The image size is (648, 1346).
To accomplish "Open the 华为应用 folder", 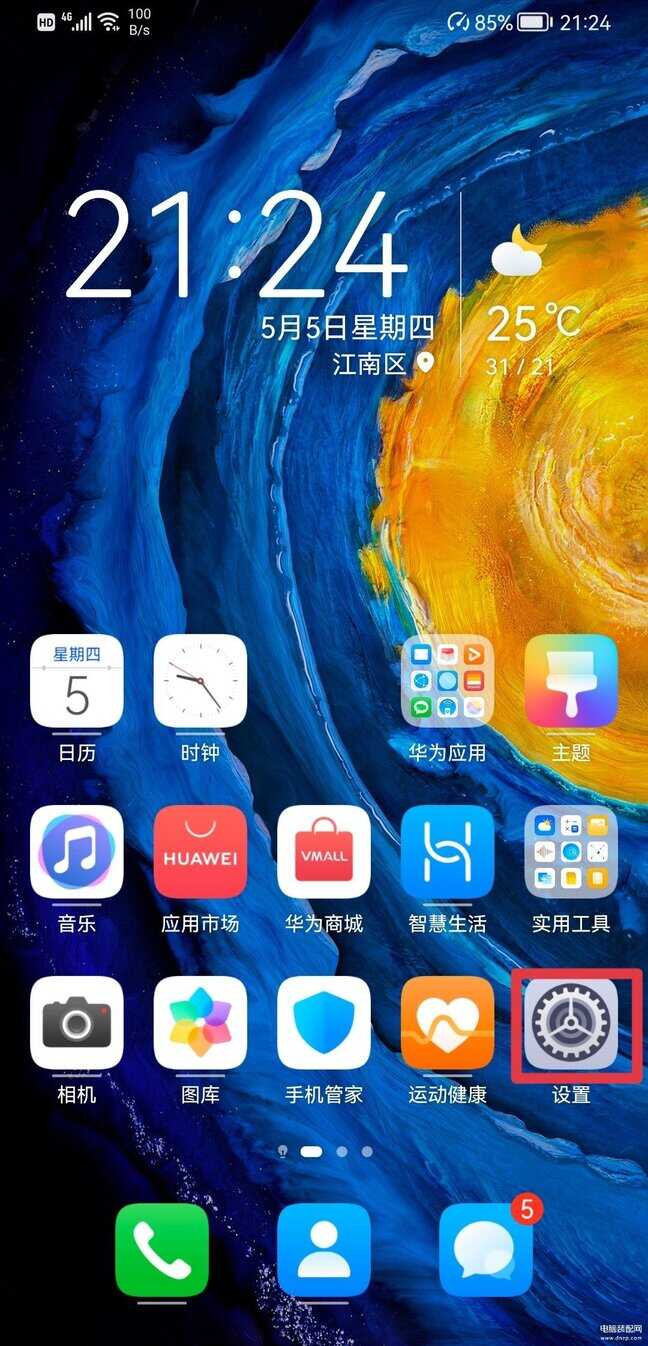I will (447, 681).
